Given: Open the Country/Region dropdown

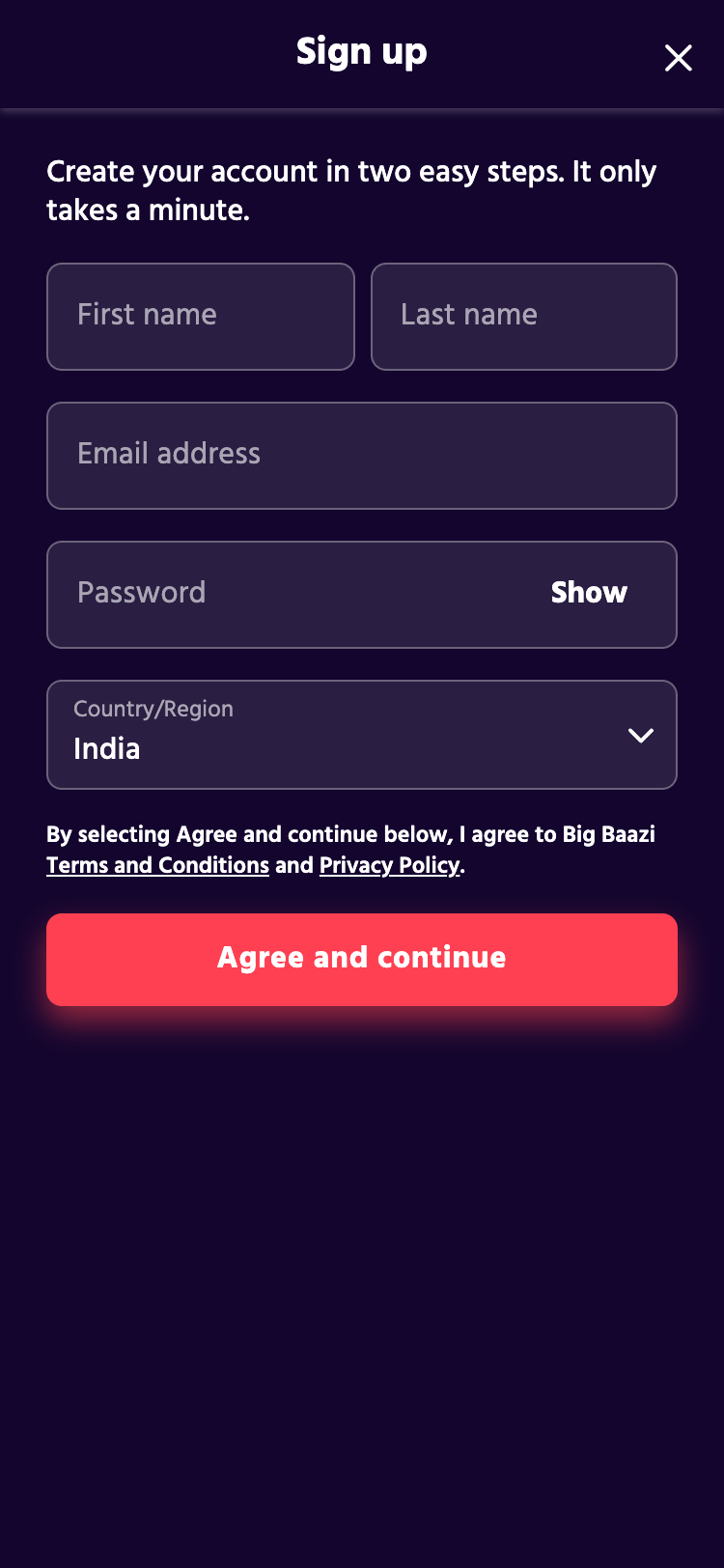Looking at the screenshot, I should tap(362, 735).
